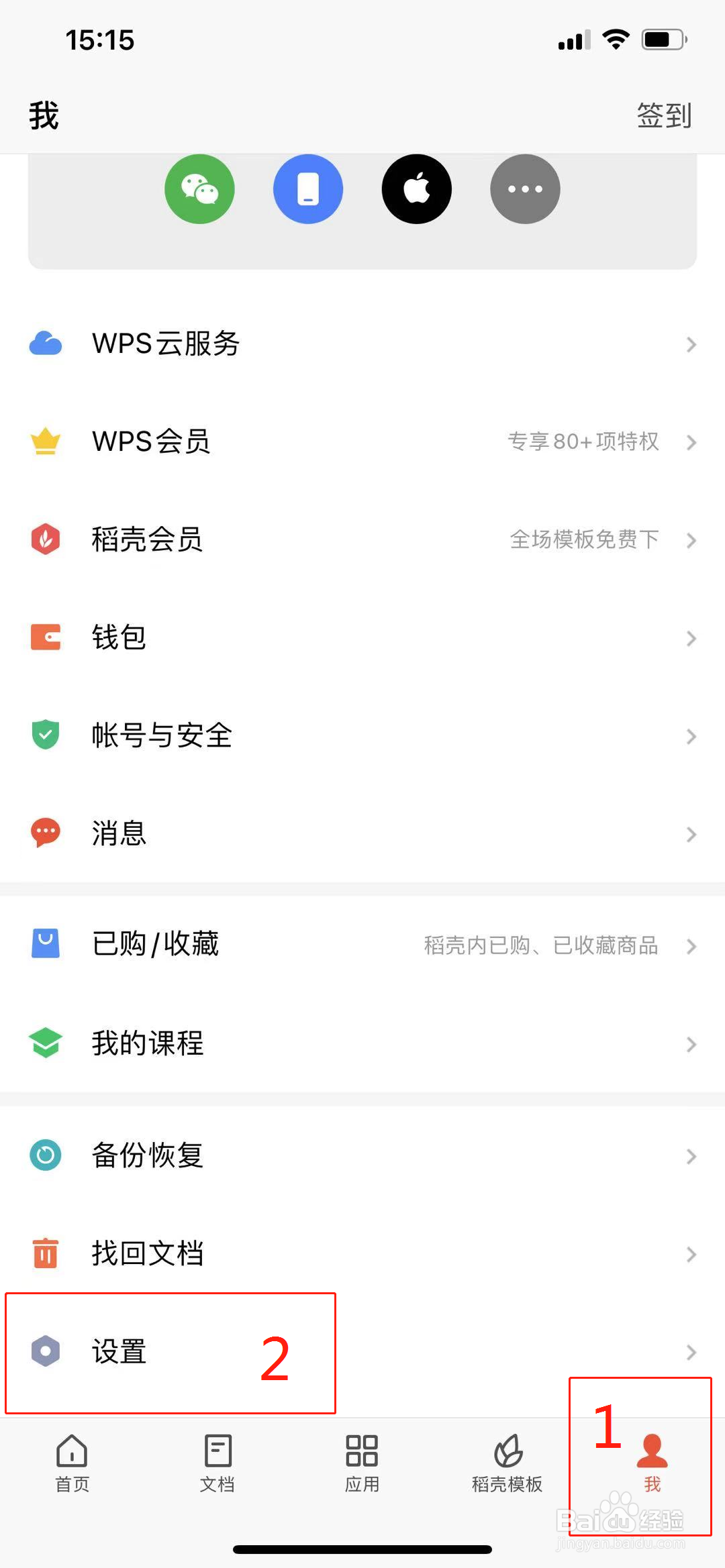Open the 稻壳模板 tab
725x1568 pixels.
point(507,1464)
